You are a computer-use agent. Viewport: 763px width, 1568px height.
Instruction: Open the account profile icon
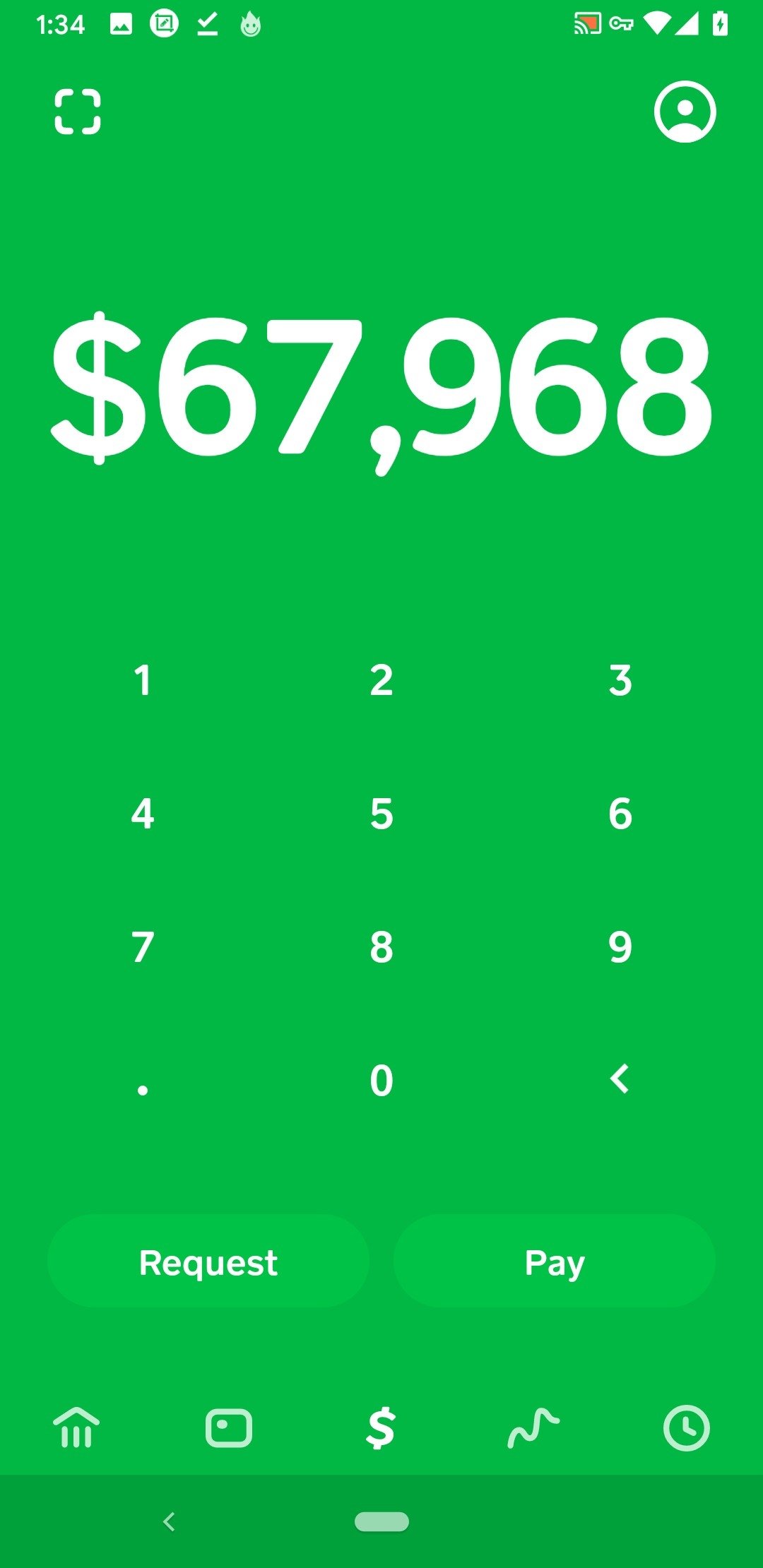point(685,112)
